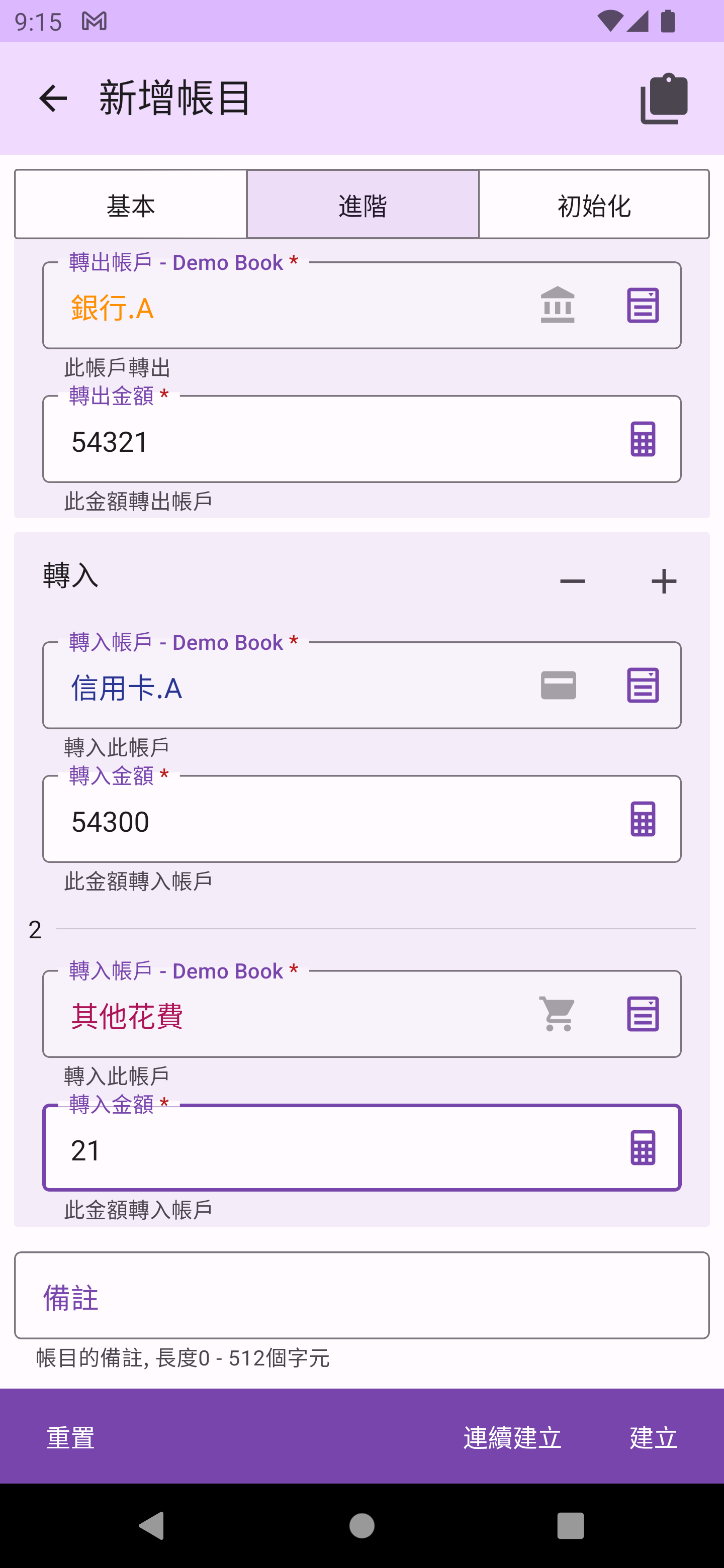Open calculator for 轉入金額 21
724x1568 pixels.
tap(643, 1147)
